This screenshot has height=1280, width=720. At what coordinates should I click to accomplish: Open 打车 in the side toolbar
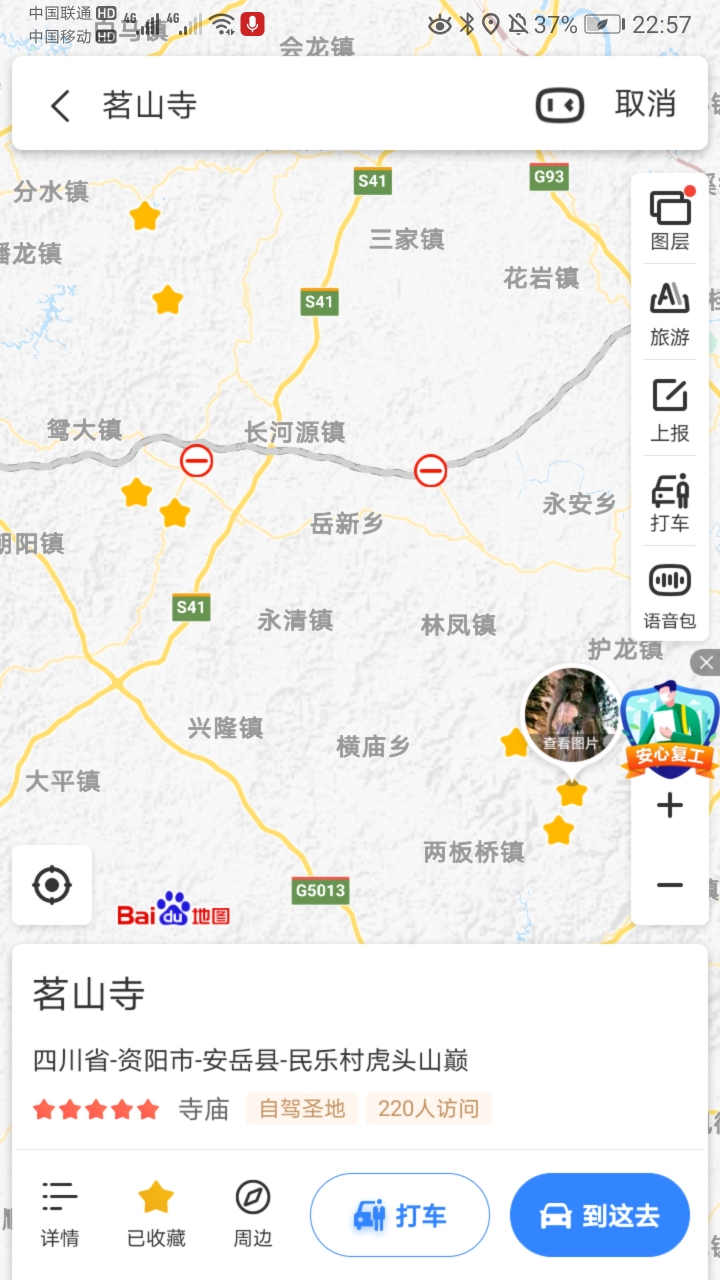click(670, 502)
